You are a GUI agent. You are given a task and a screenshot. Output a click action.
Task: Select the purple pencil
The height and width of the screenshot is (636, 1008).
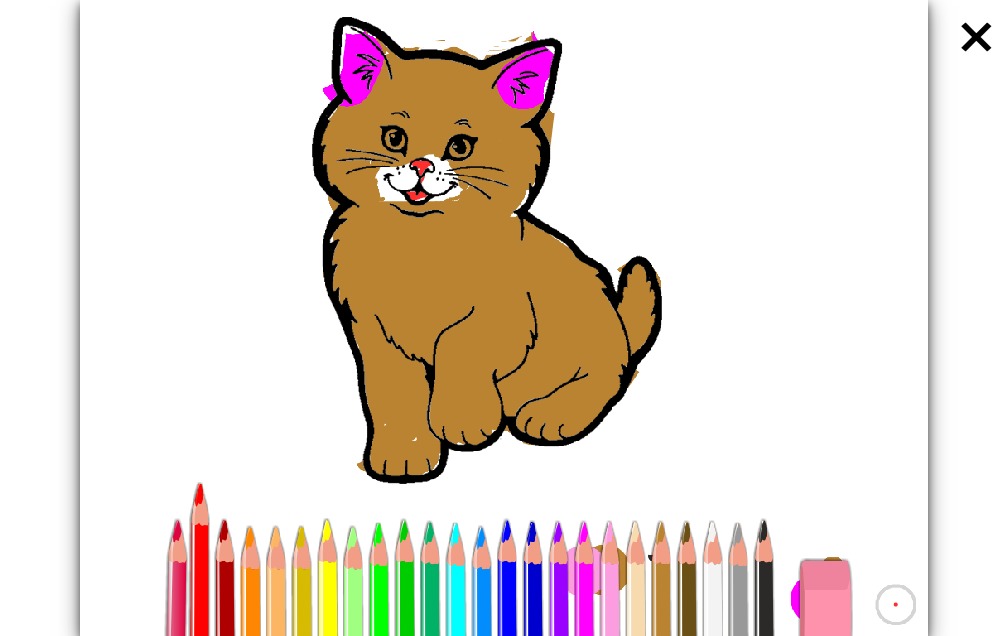point(559,590)
